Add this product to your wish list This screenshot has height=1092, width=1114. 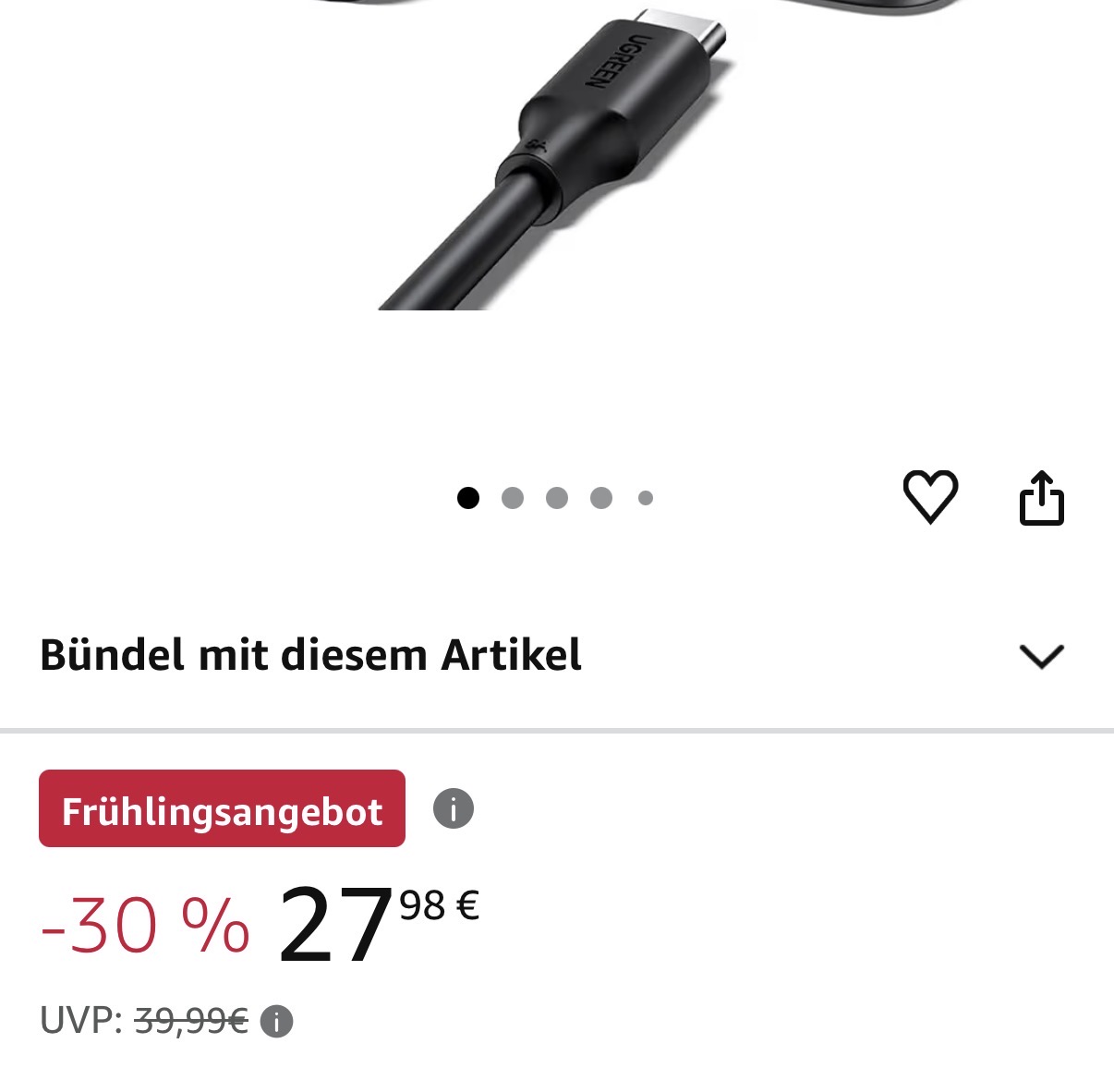929,497
